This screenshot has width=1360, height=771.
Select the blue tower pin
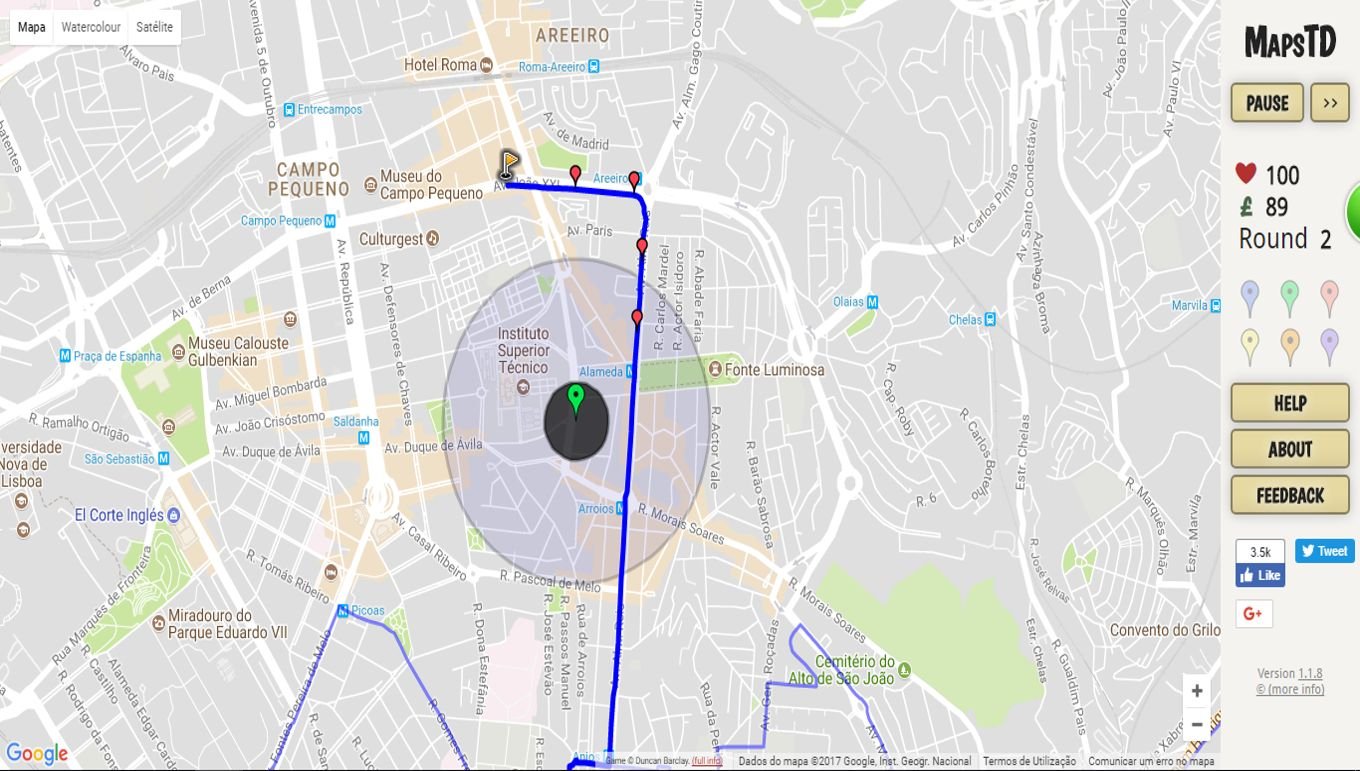[x=1249, y=296]
